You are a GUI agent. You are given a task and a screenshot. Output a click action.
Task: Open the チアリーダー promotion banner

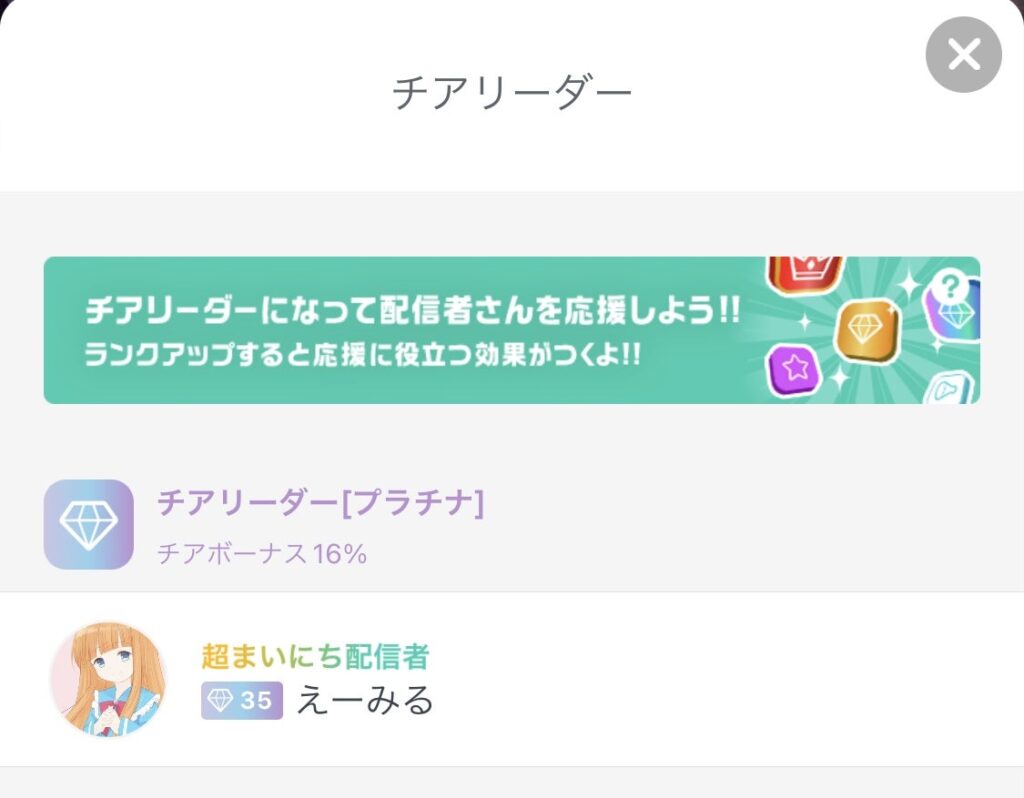[x=511, y=330]
